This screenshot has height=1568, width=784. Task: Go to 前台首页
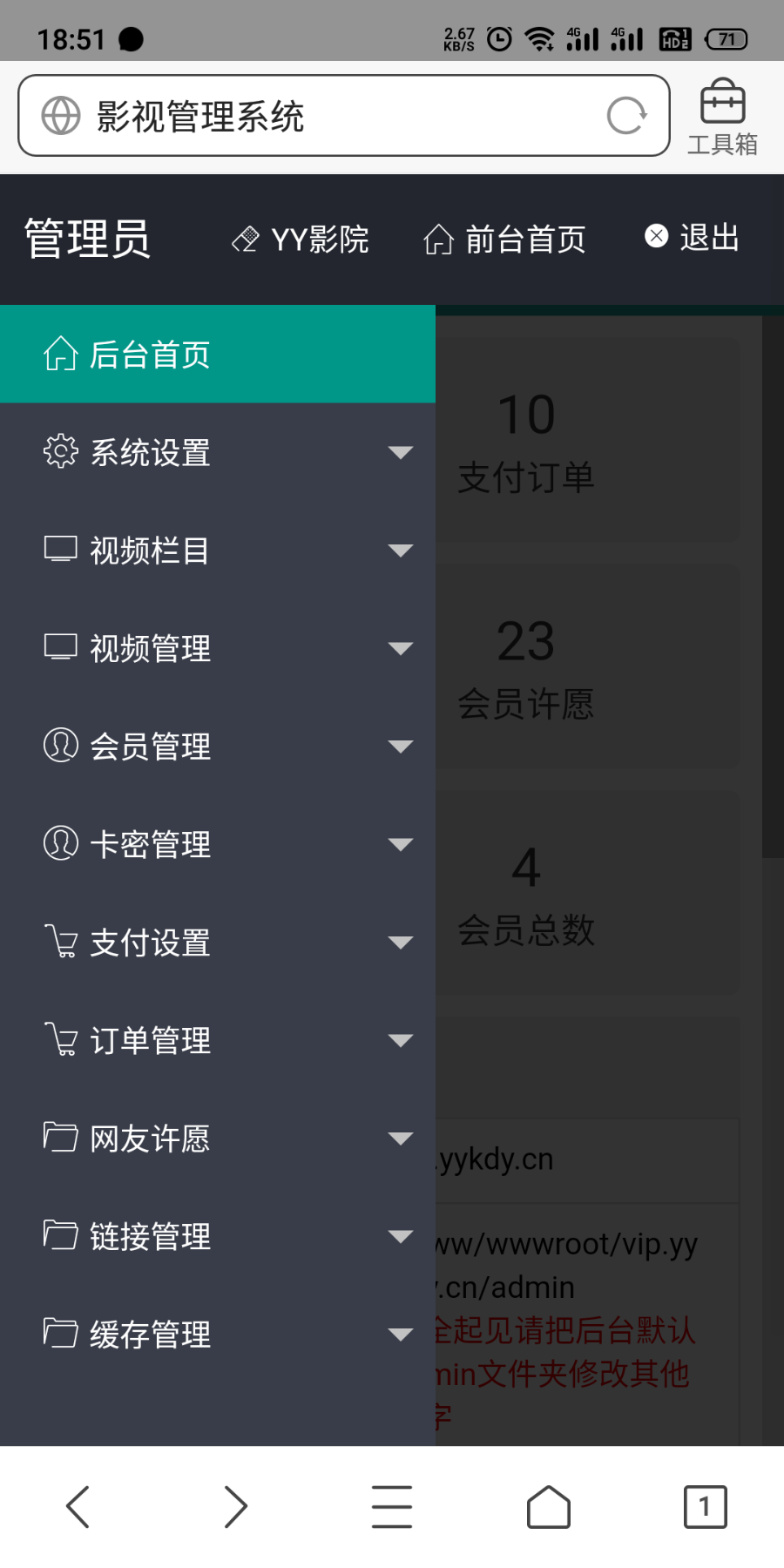[x=505, y=239]
